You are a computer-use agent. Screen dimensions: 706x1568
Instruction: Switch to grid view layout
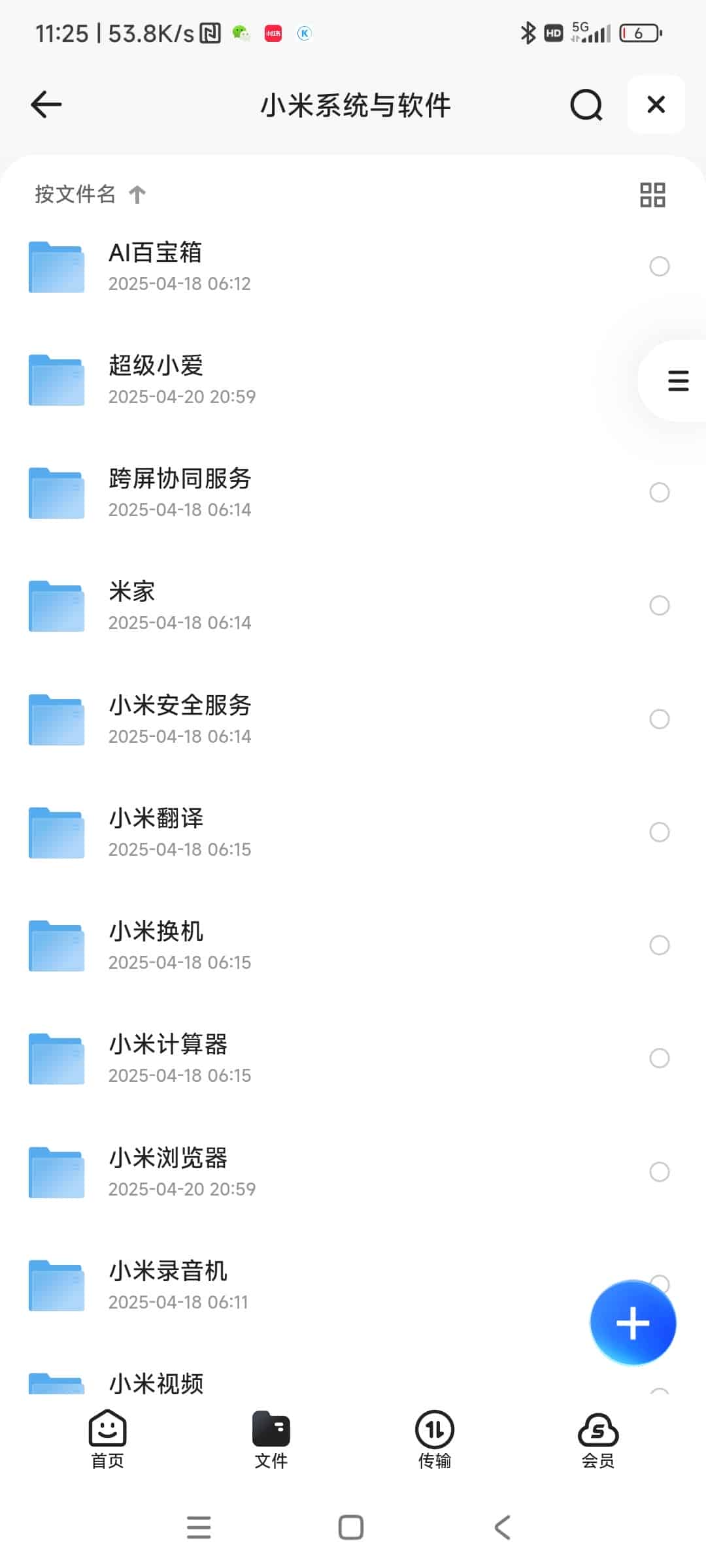pyautogui.click(x=652, y=195)
